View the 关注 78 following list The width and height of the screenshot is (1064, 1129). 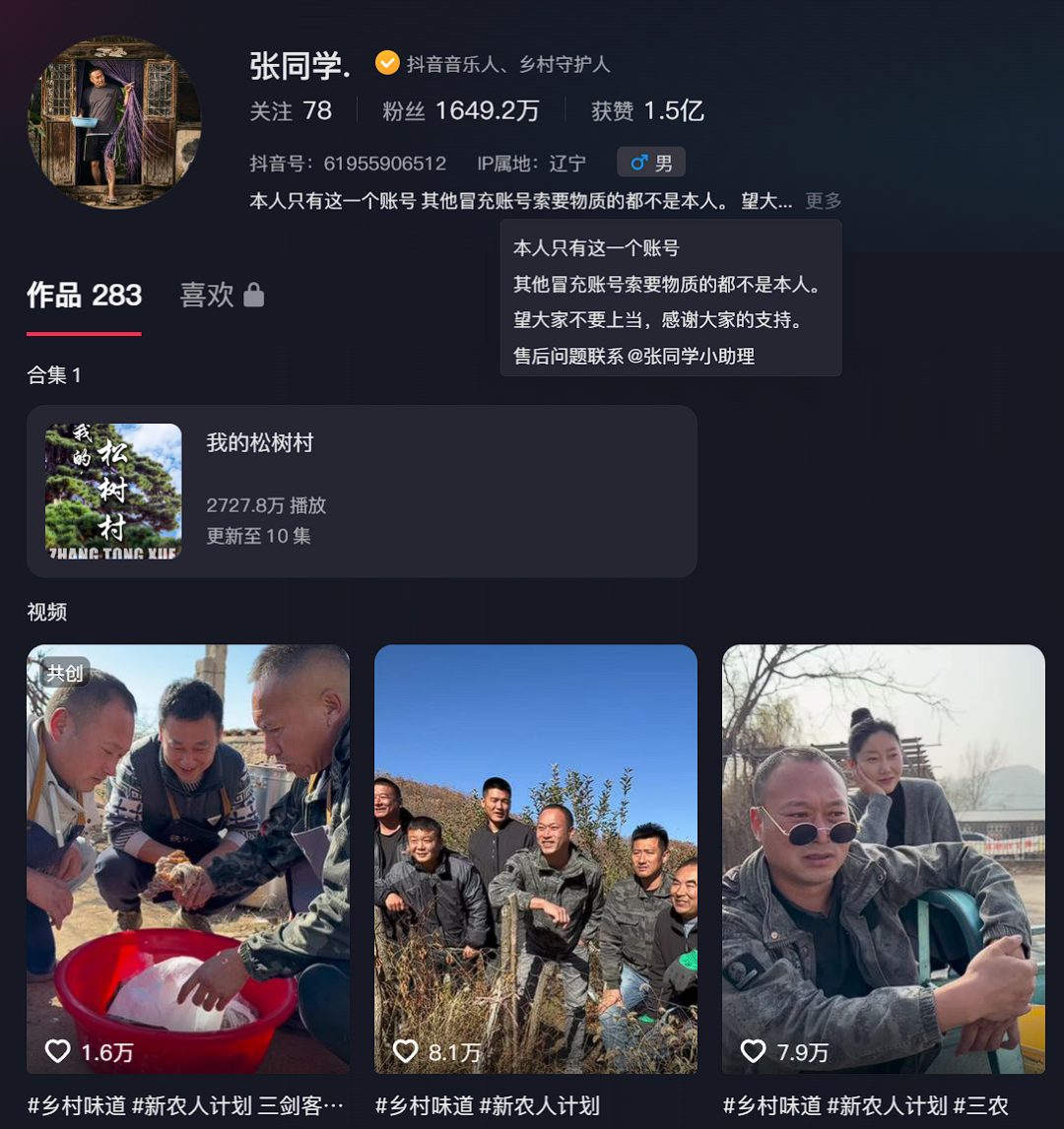[291, 111]
